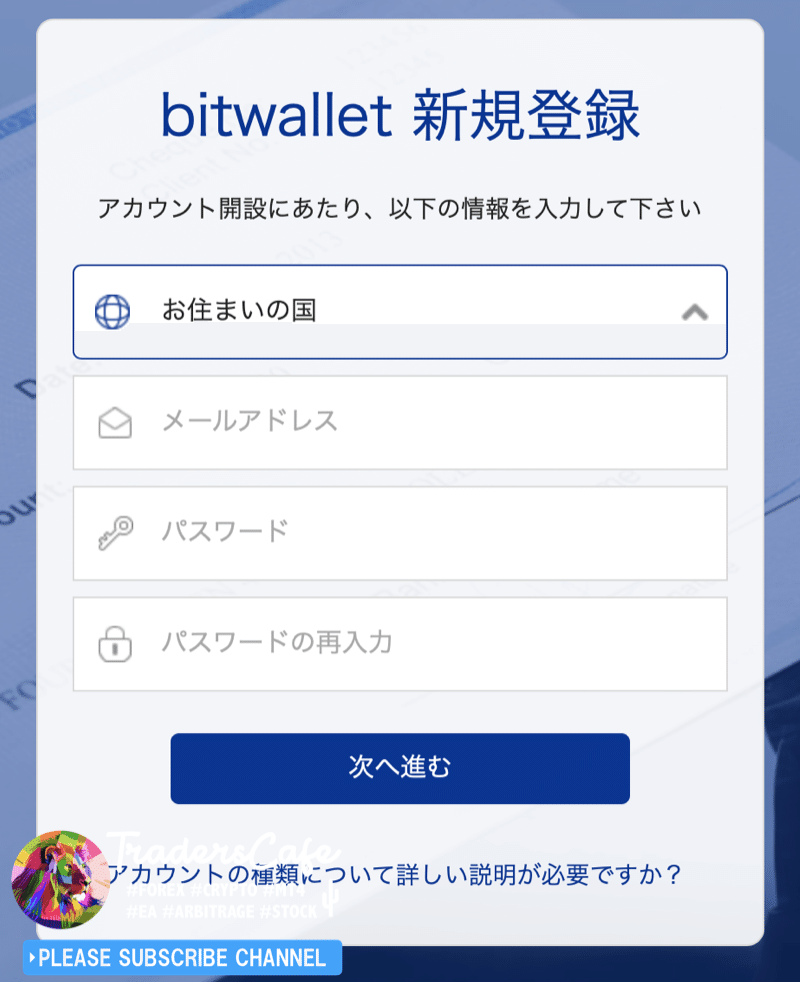Click the padlock icon in the password confirmation field
This screenshot has width=800, height=982.
[113, 643]
